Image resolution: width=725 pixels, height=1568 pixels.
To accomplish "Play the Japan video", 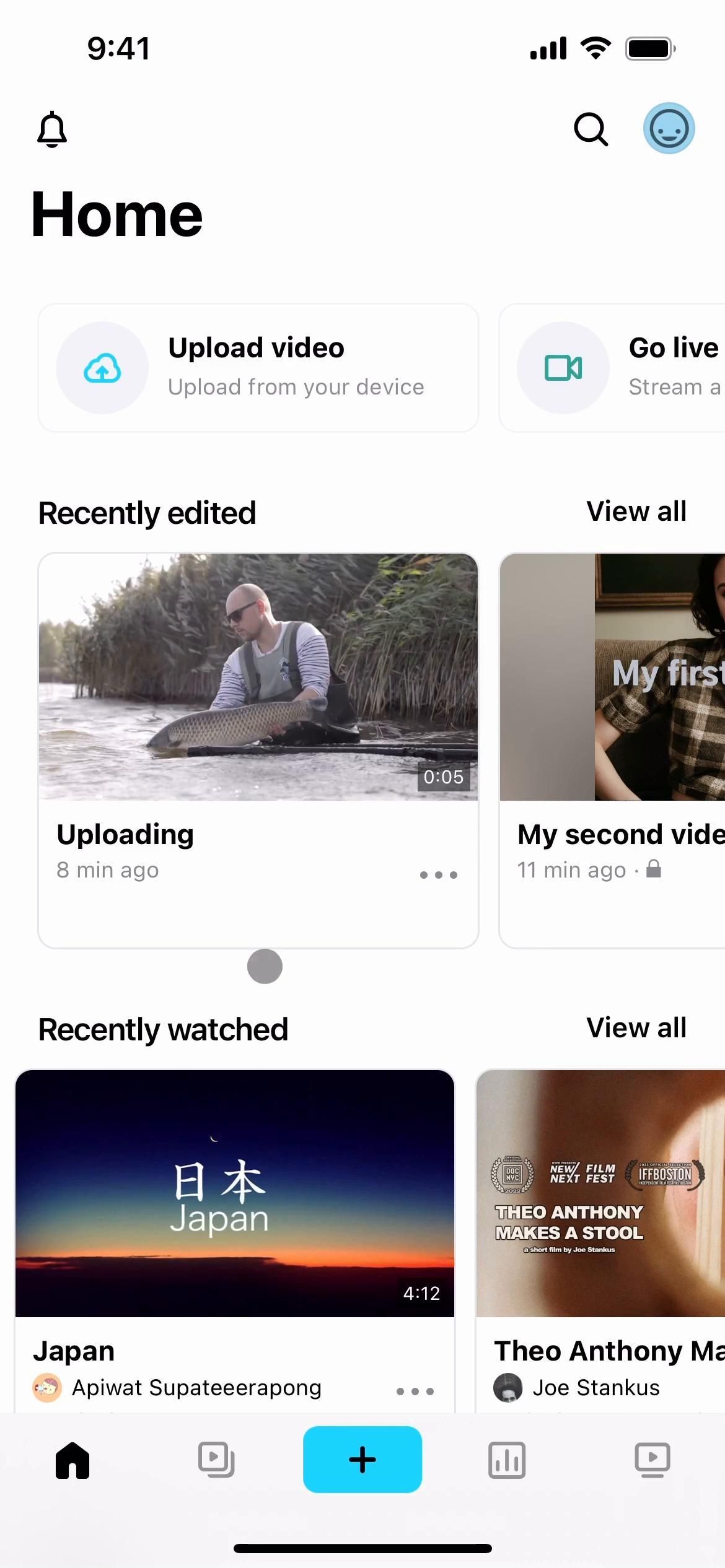I will (235, 1193).
